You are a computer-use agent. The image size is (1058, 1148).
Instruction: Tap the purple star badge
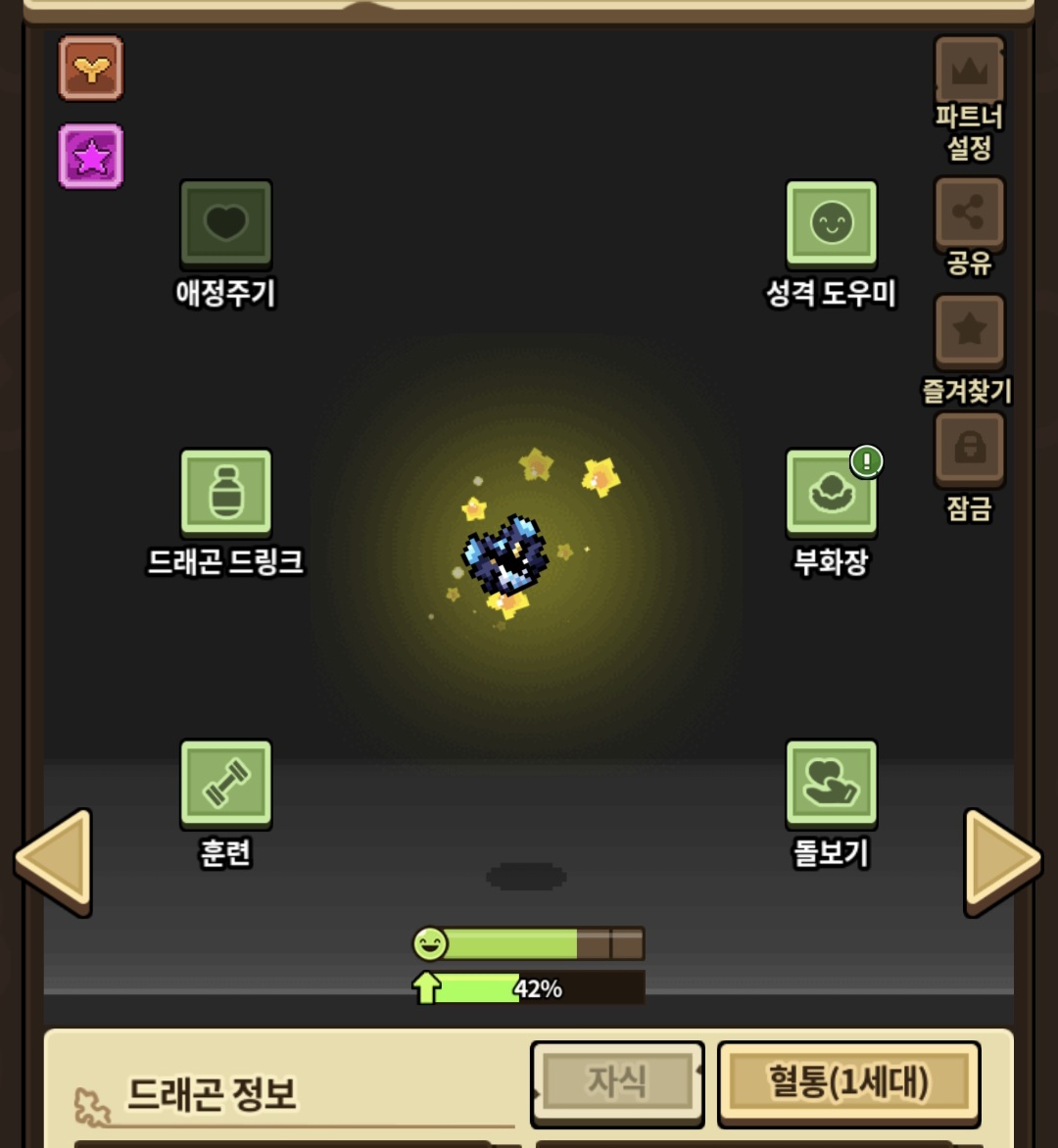[x=91, y=156]
